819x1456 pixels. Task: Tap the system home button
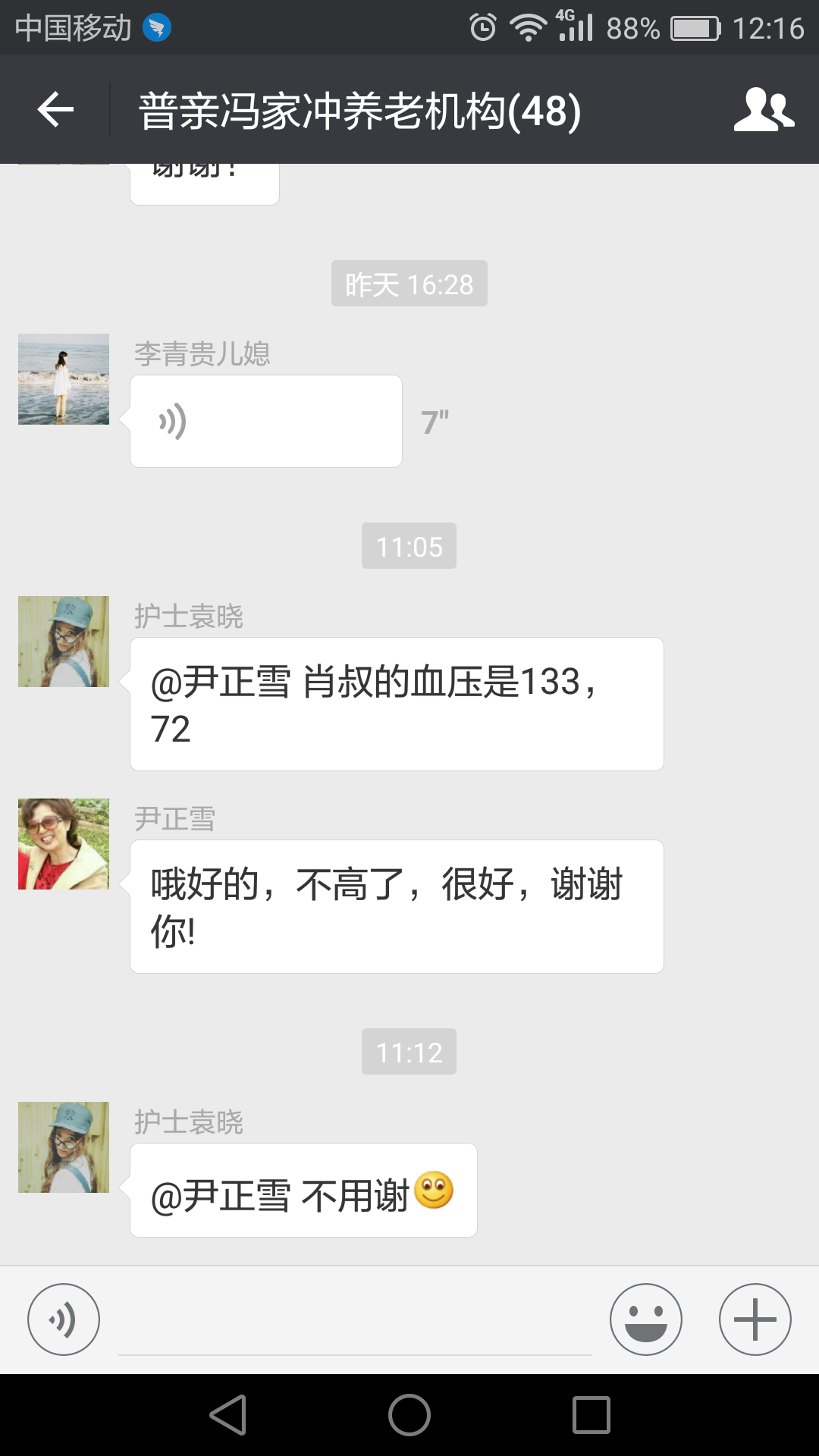pos(409,1415)
